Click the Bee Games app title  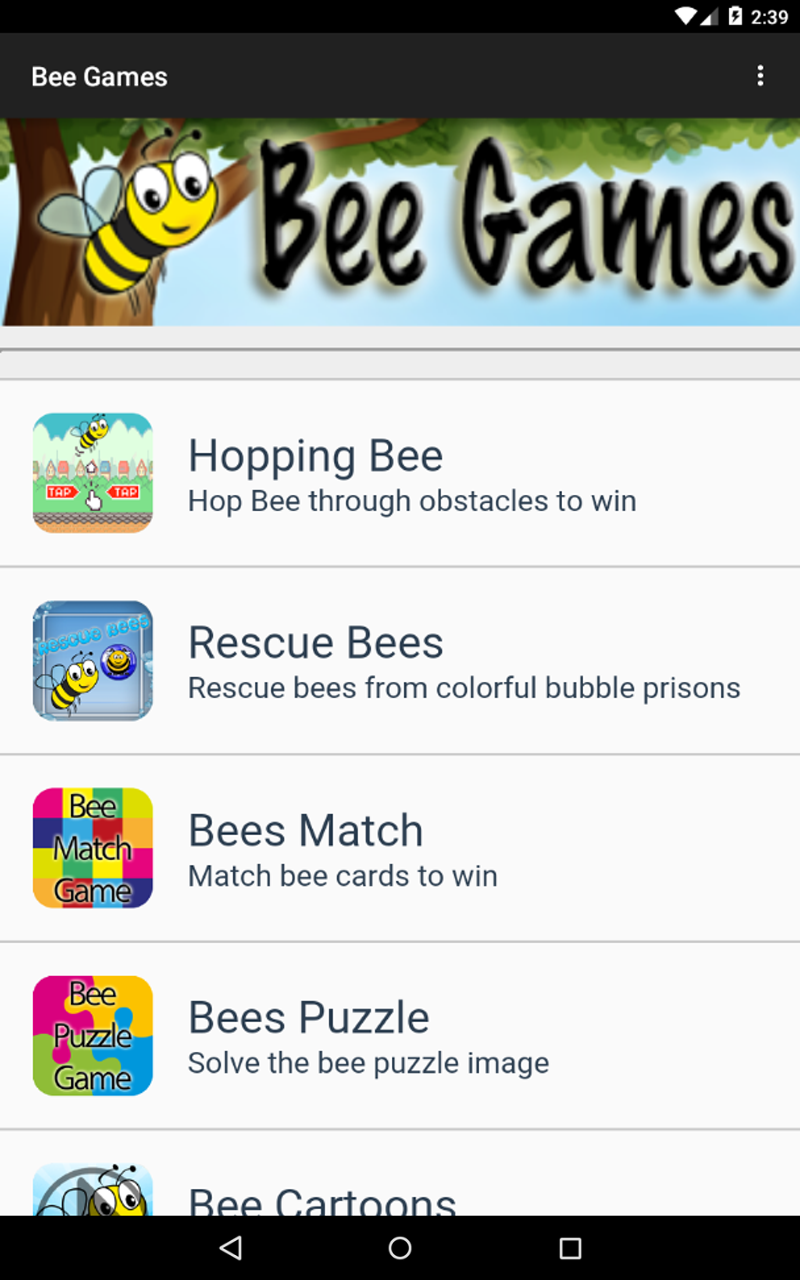98,75
